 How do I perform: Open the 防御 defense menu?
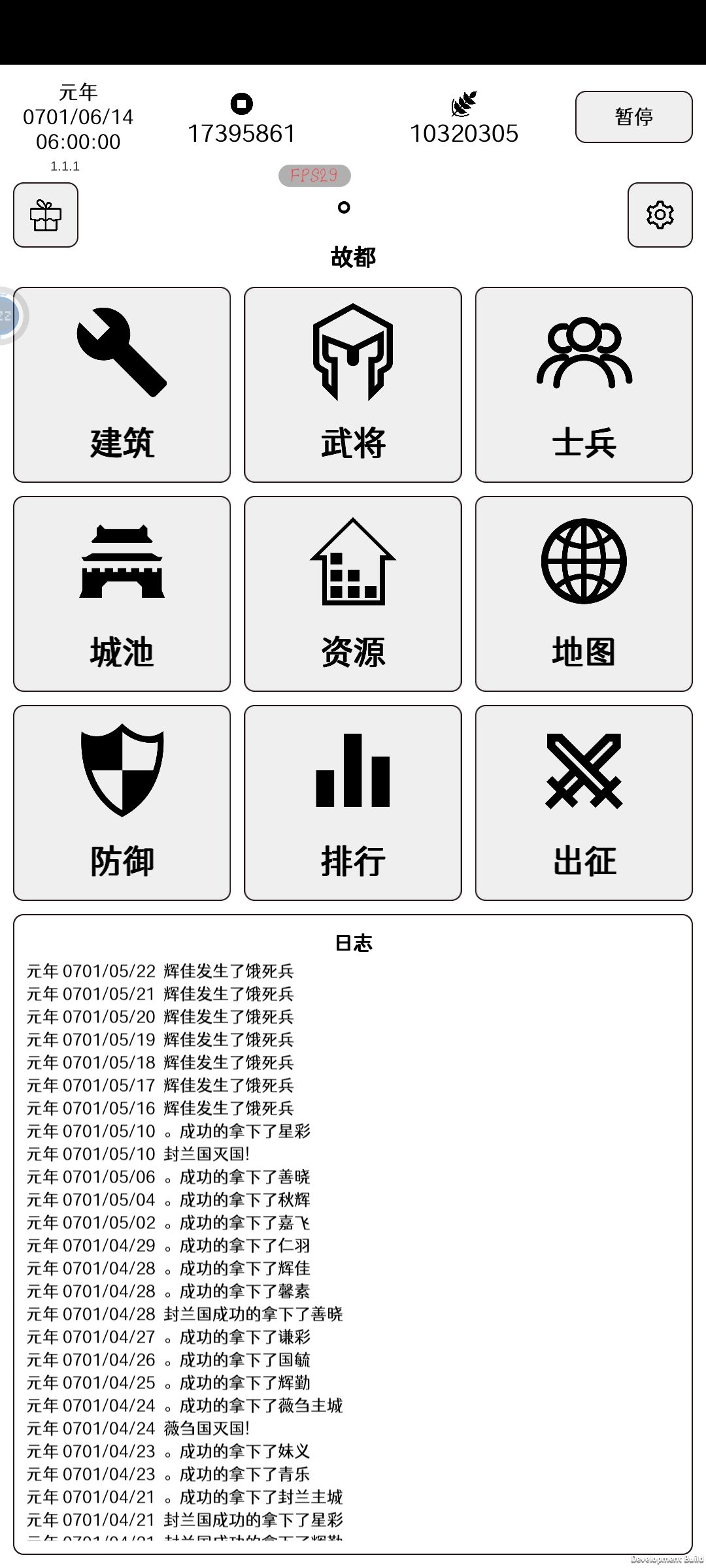[x=122, y=803]
